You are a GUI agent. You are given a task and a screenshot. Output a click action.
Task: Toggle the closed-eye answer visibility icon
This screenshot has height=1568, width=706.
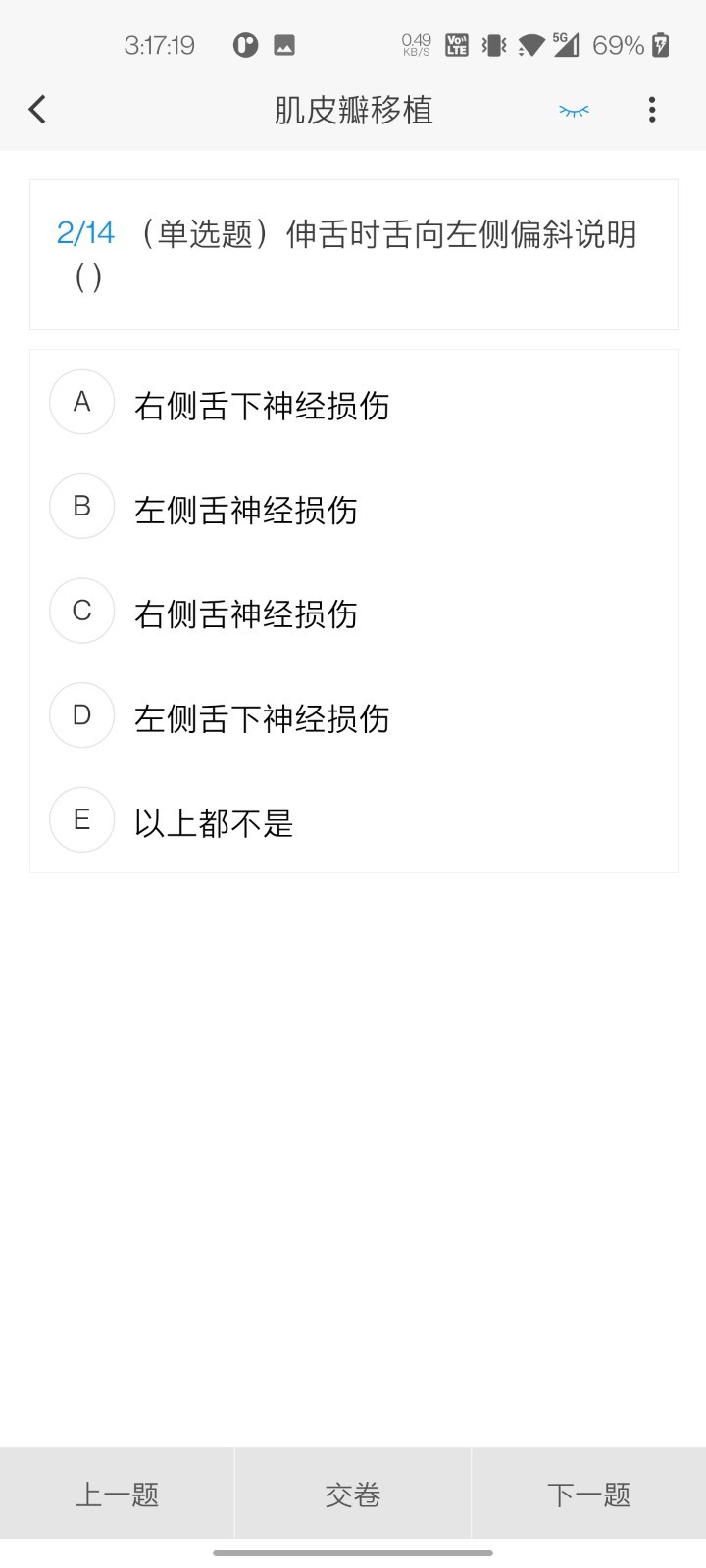pyautogui.click(x=574, y=111)
